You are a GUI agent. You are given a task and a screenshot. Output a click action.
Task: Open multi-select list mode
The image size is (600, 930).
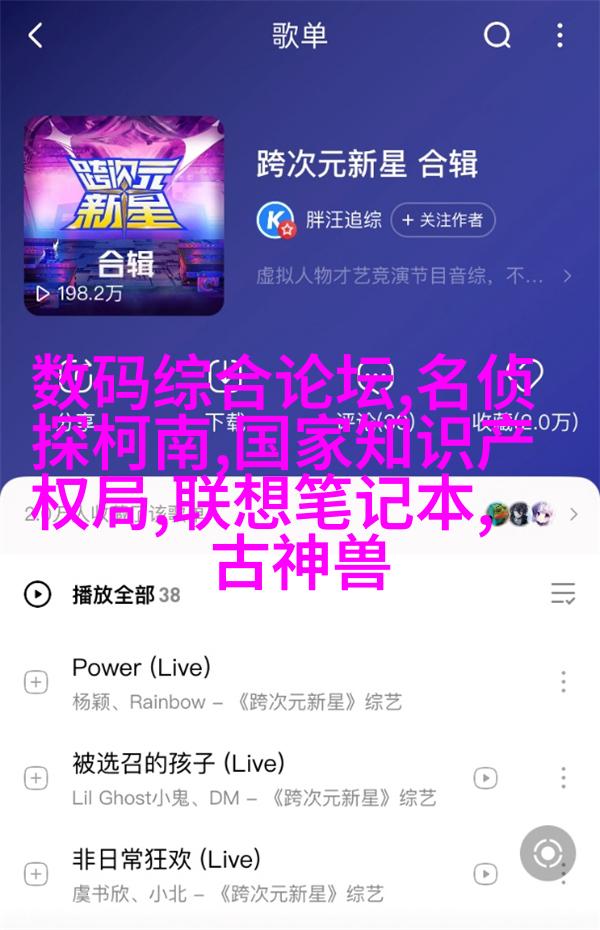point(563,595)
